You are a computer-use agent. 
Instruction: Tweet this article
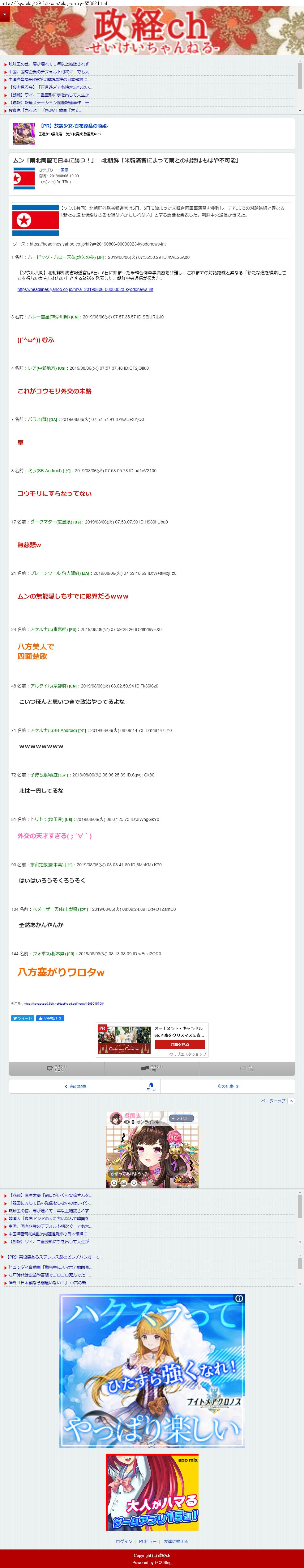click(x=23, y=1018)
